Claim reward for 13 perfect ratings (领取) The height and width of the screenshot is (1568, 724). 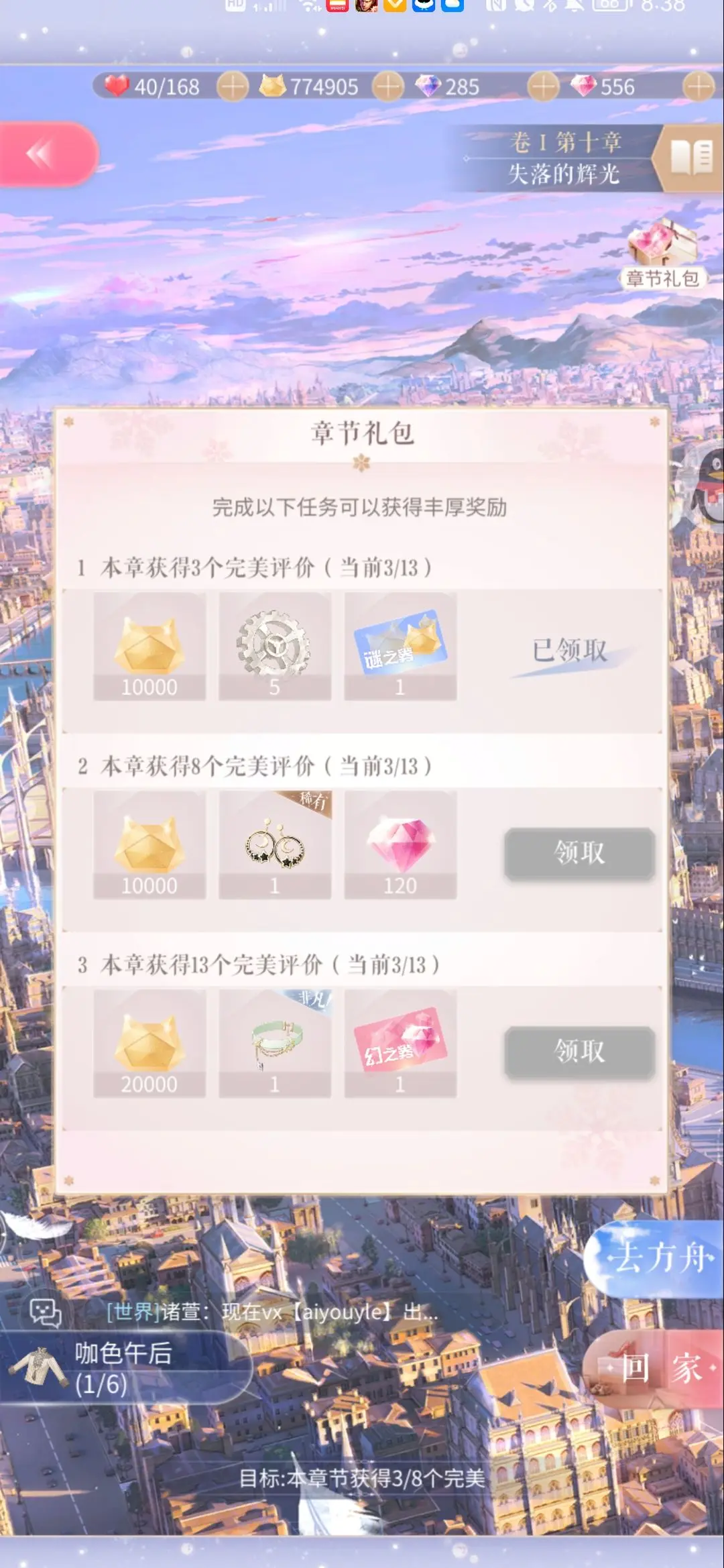coord(579,1052)
